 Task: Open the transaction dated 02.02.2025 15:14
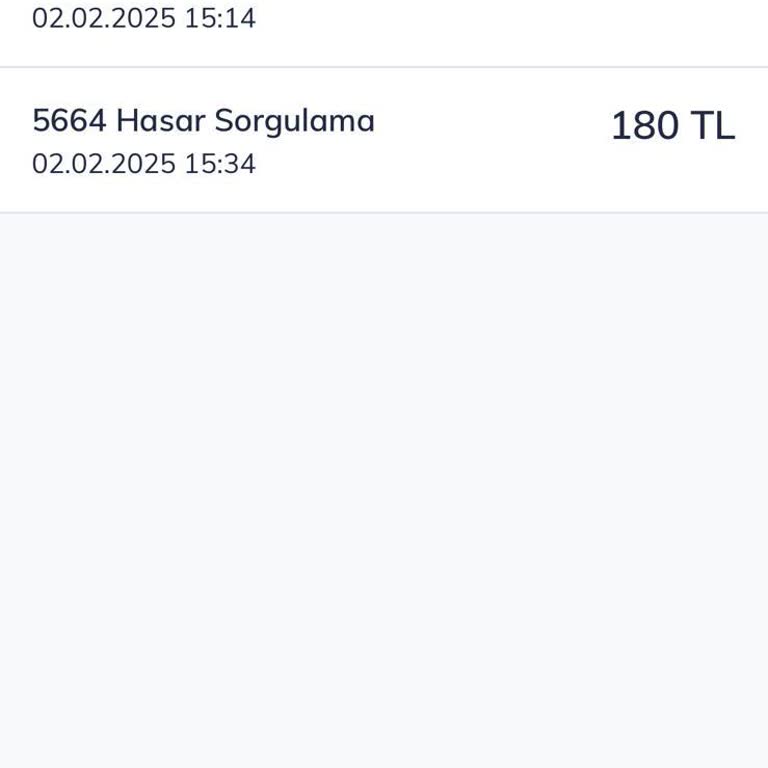coord(383,25)
